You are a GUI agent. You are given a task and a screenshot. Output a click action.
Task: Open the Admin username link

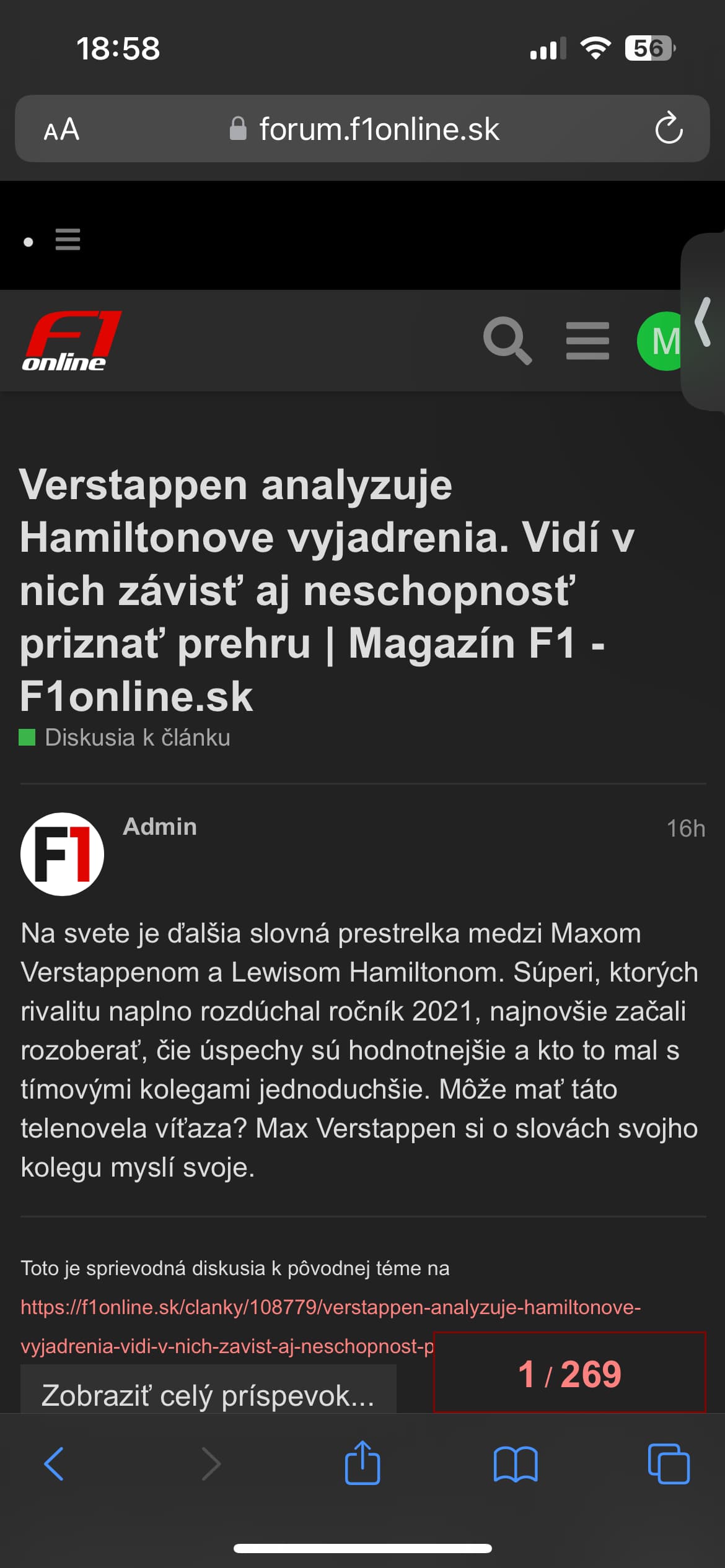(x=160, y=827)
